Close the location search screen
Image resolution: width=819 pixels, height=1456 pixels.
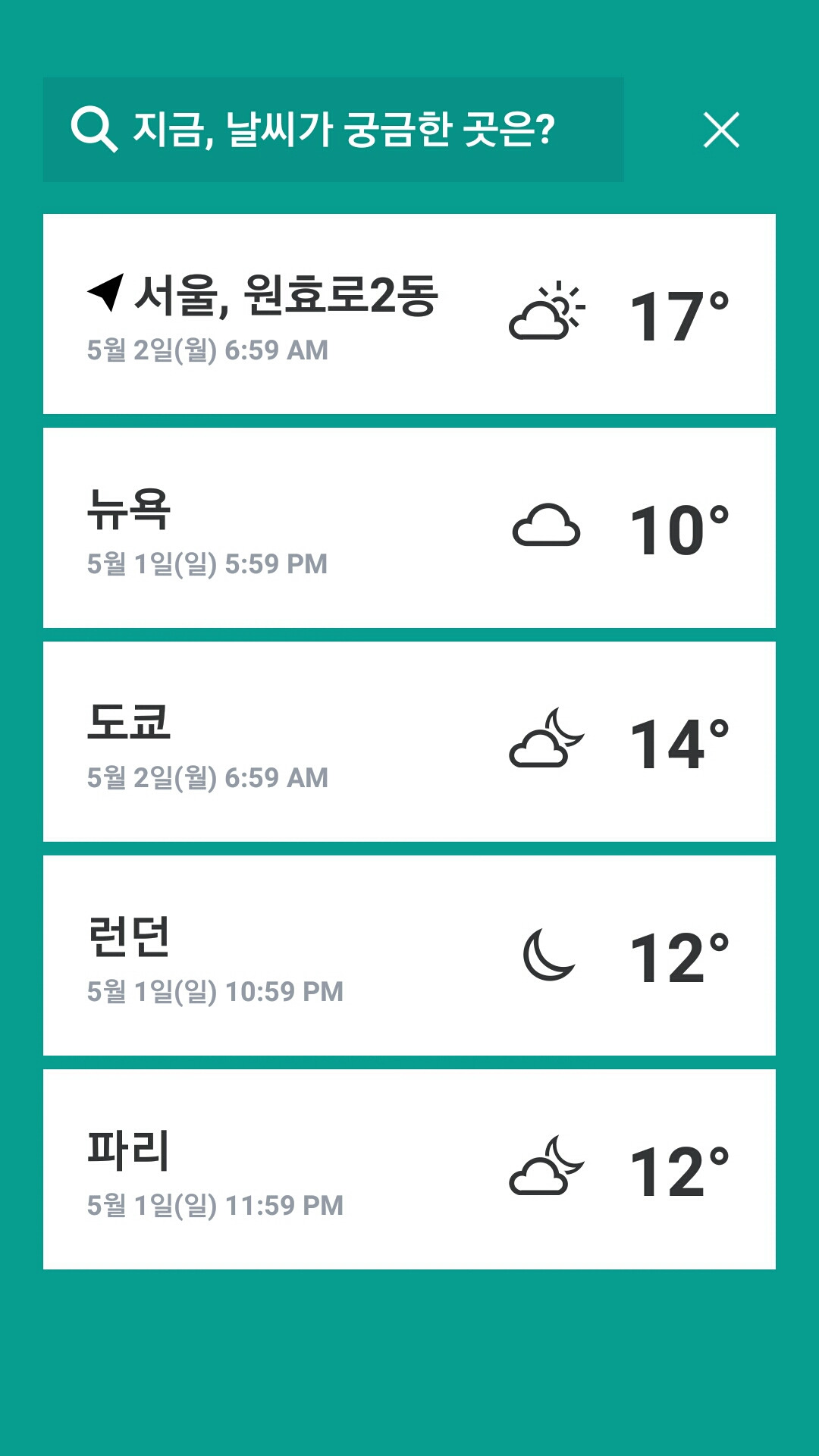[721, 130]
